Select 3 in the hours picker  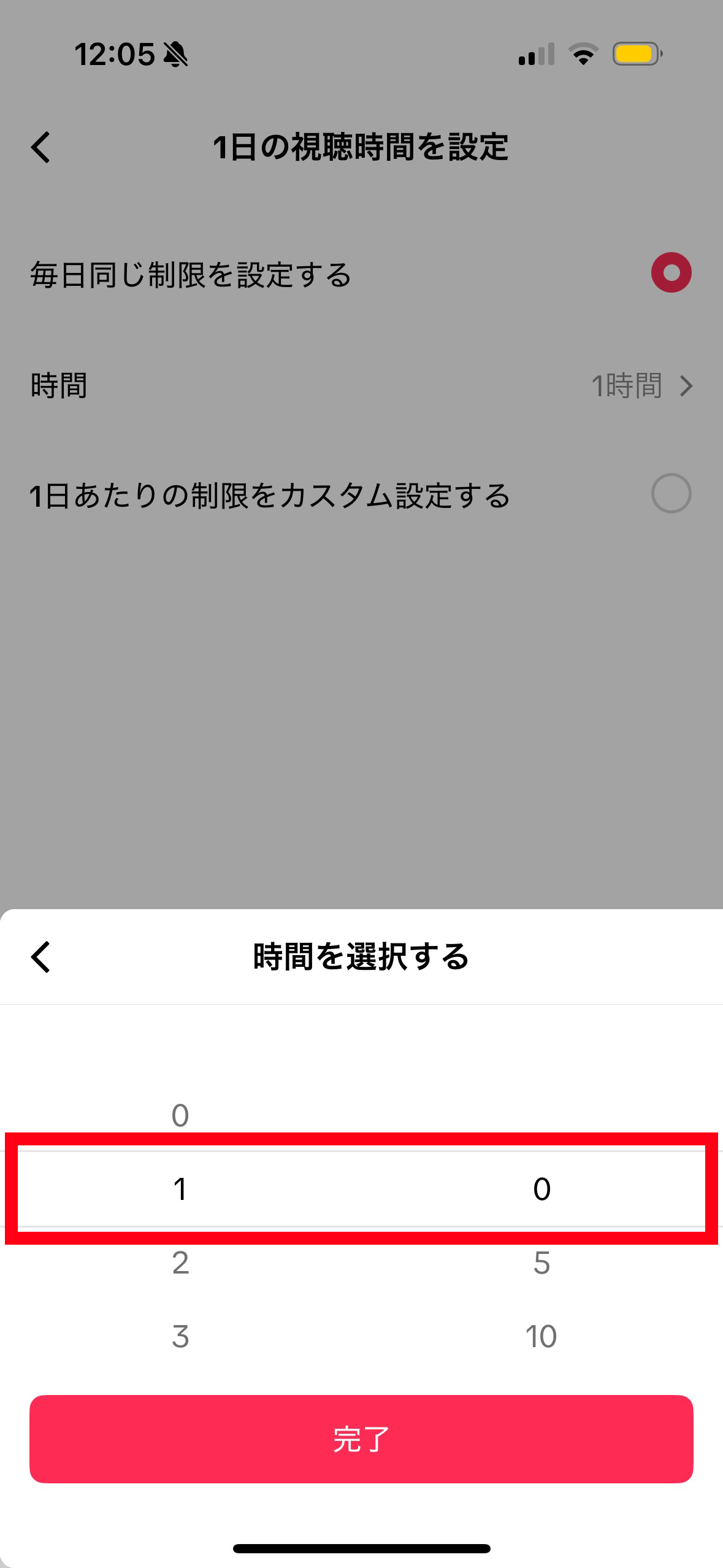point(180,1336)
